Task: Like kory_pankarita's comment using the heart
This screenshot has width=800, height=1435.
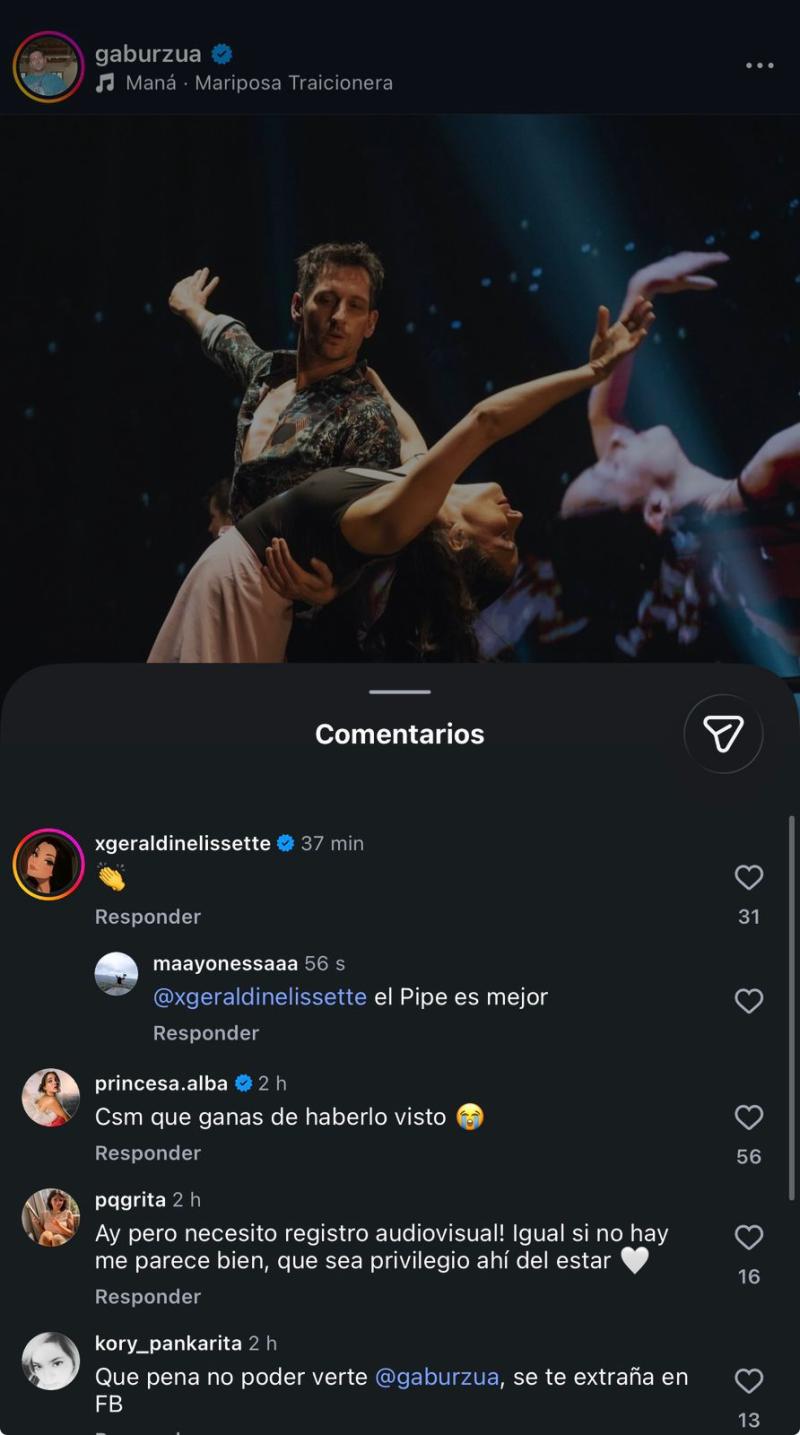Action: click(748, 1381)
